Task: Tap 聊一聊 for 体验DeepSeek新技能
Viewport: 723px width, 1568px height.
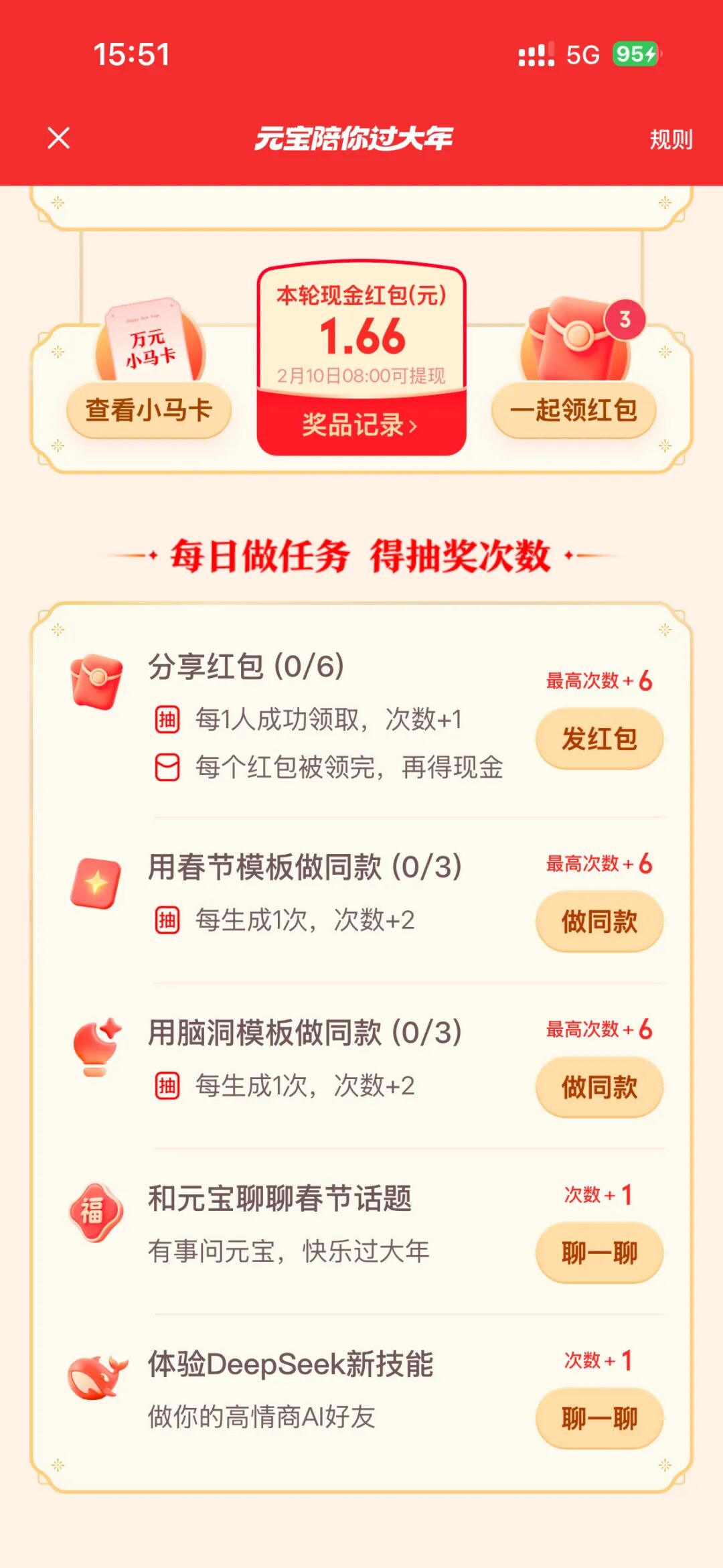Action: click(598, 1418)
